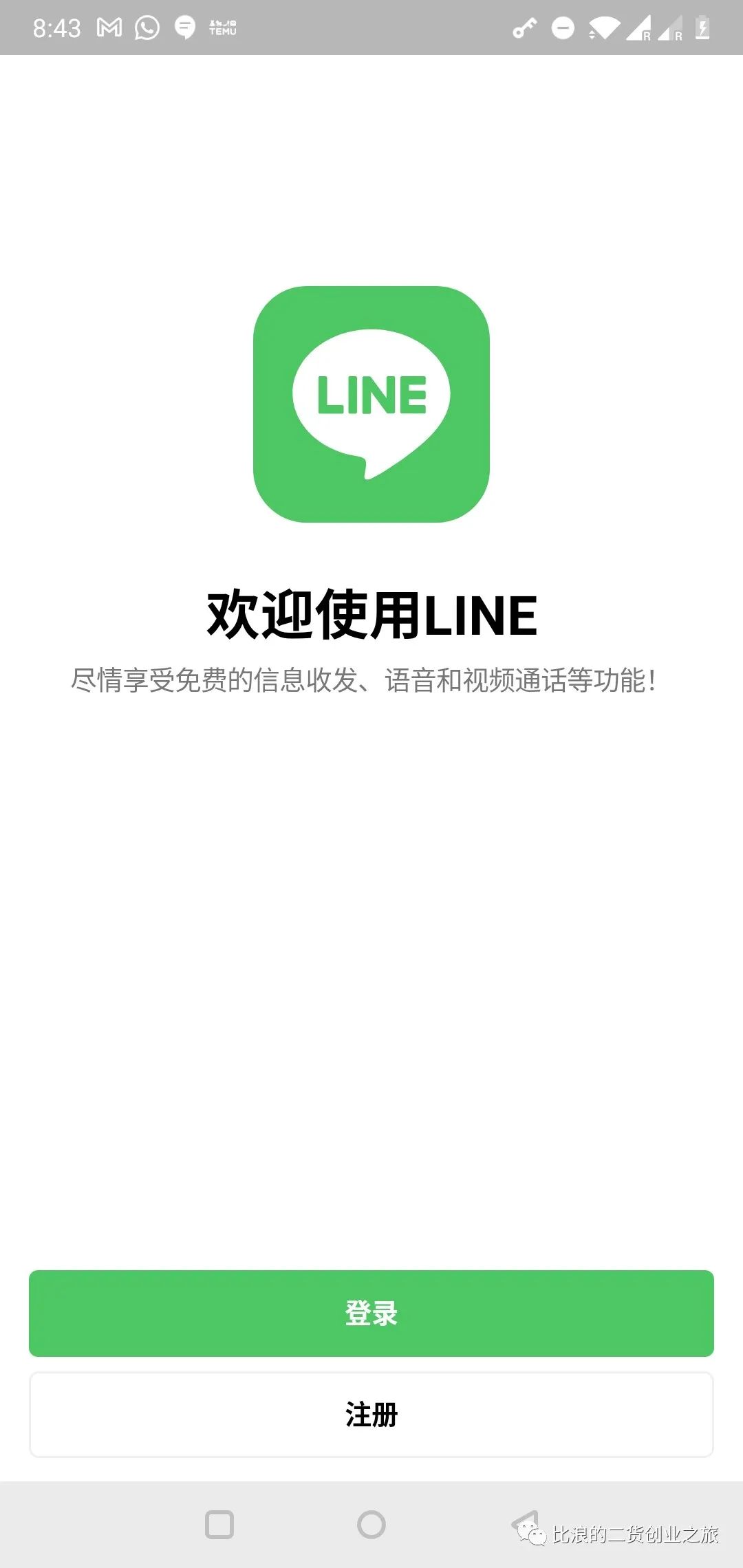The image size is (743, 1568).
Task: Go to the system home screen
Action: tap(371, 1525)
